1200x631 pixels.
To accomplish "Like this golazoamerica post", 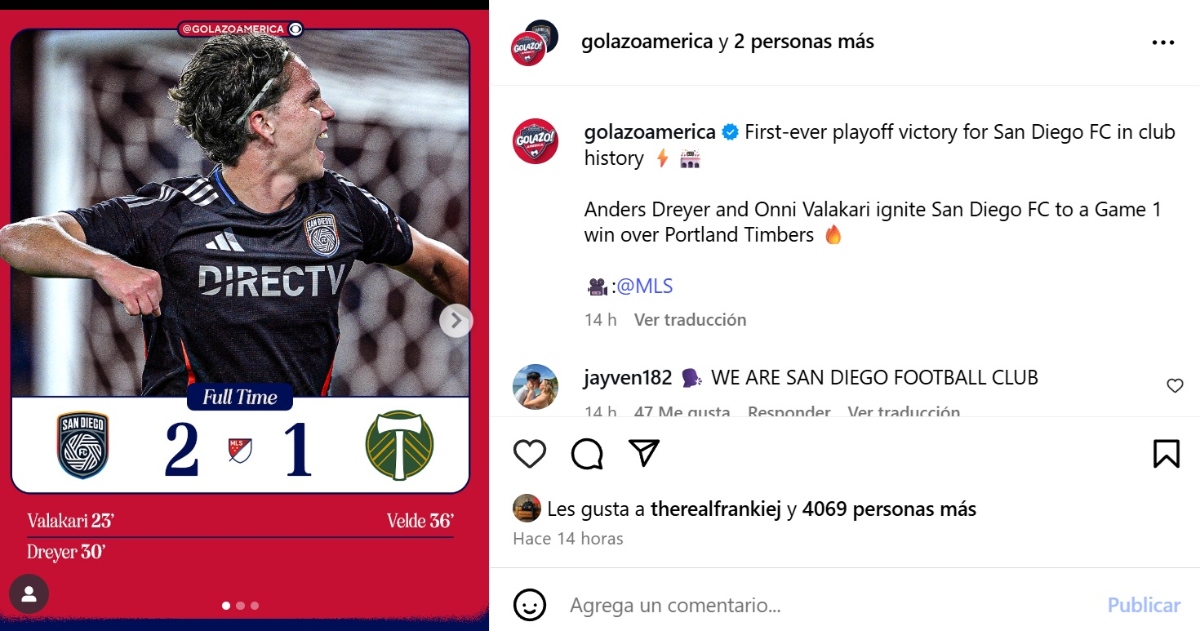I will [530, 454].
